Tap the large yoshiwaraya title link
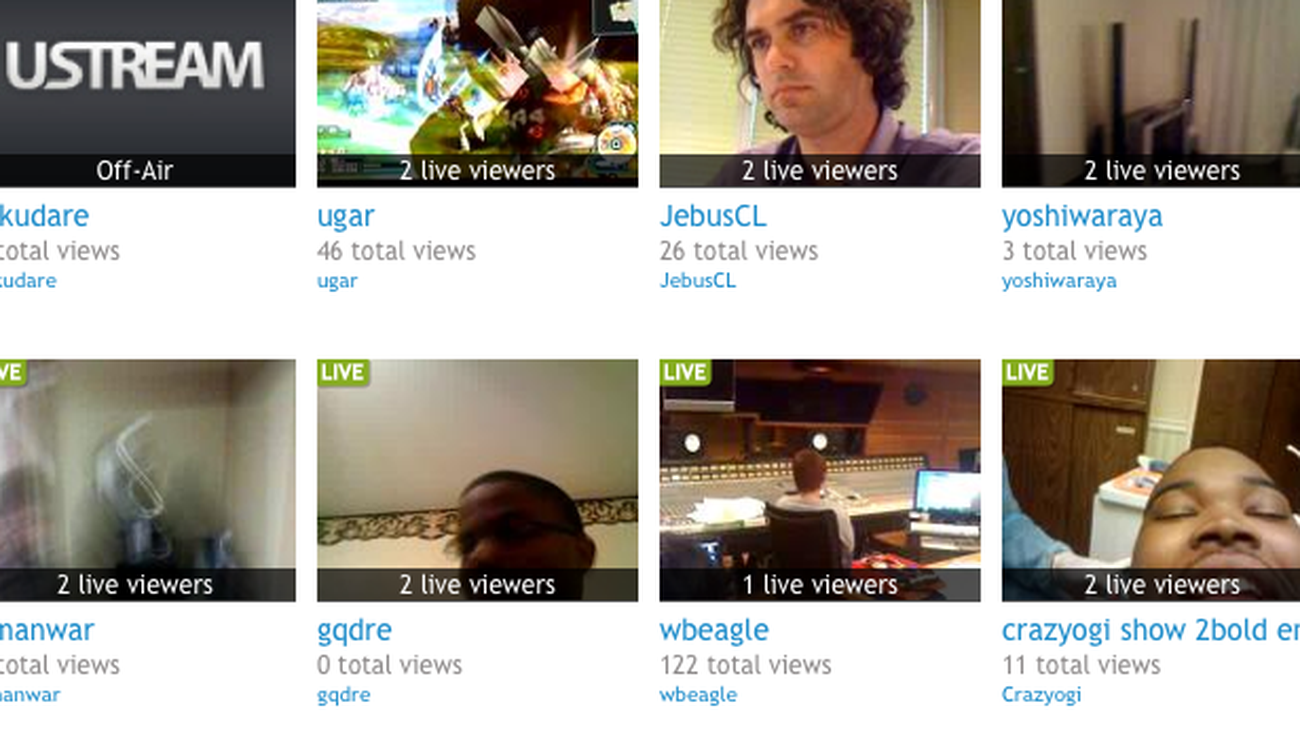Image resolution: width=1300 pixels, height=731 pixels. tap(1082, 216)
